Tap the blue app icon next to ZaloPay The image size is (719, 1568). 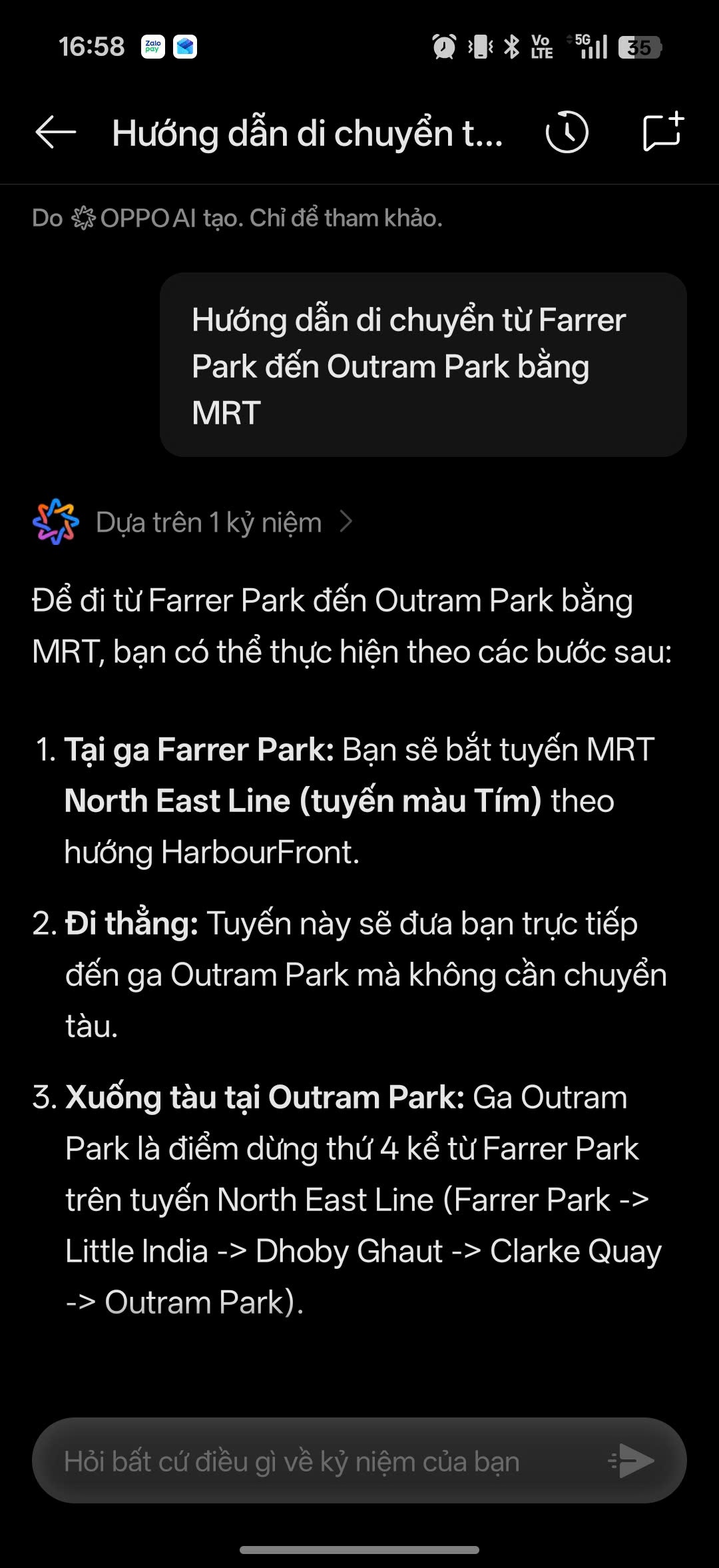[x=184, y=45]
